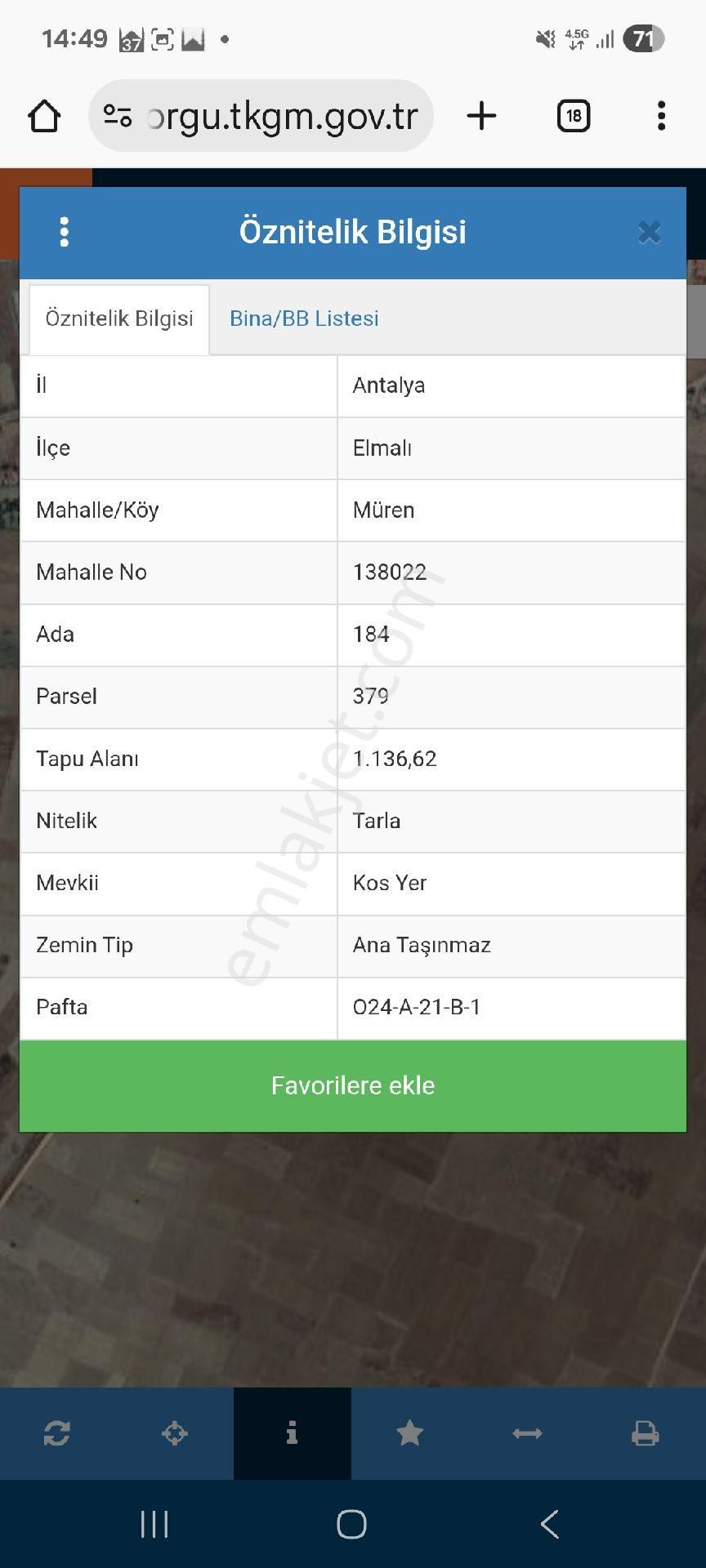Select the Öznitelik Bilgisi tab

pyautogui.click(x=119, y=318)
